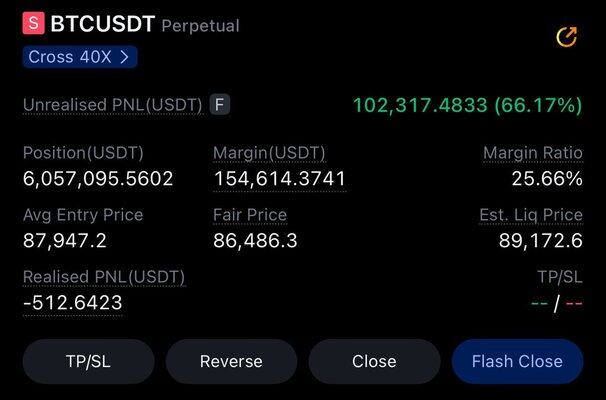Tap the Est. Liq Price label
The image size is (606, 400).
coord(531,215)
